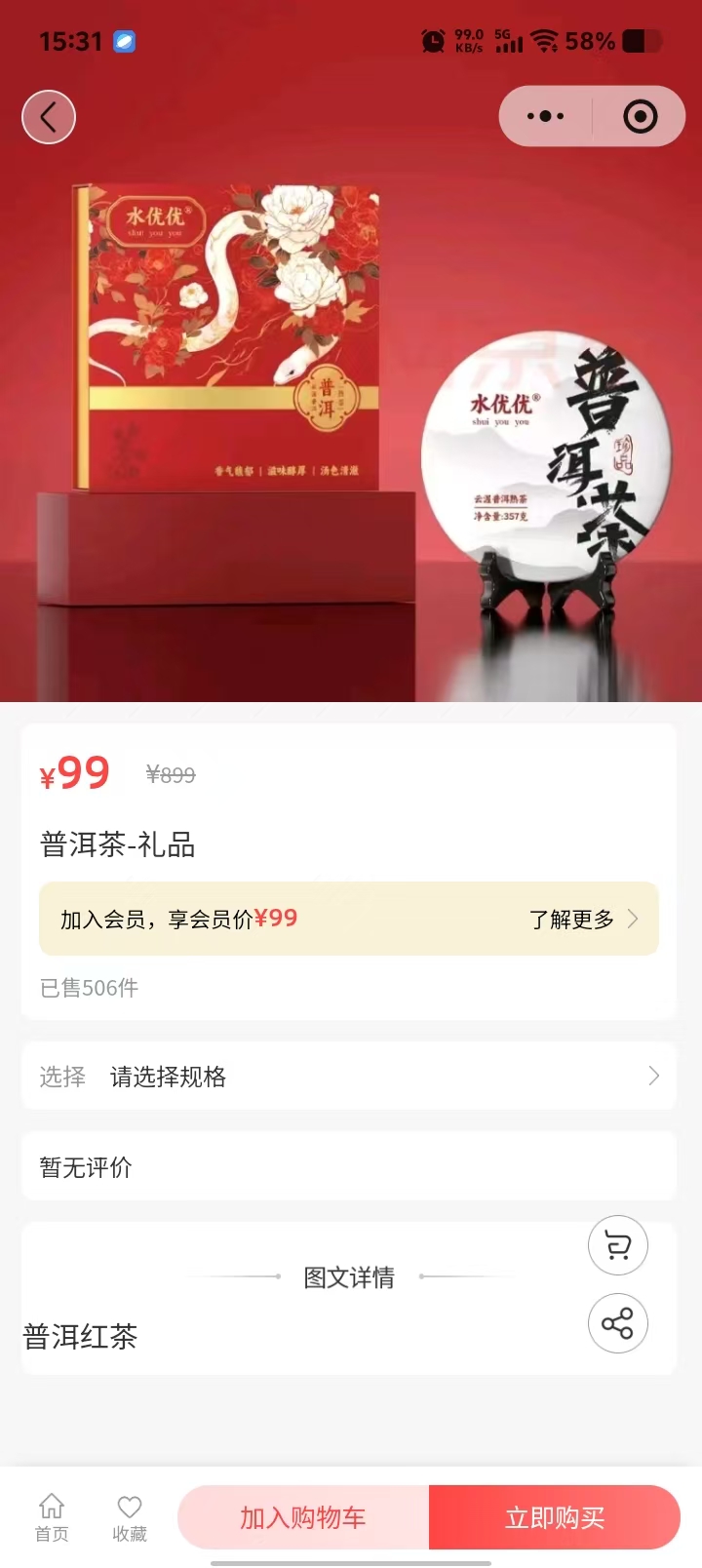Image resolution: width=702 pixels, height=1568 pixels.
Task: Go to the 首页 home tab
Action: point(52,1517)
